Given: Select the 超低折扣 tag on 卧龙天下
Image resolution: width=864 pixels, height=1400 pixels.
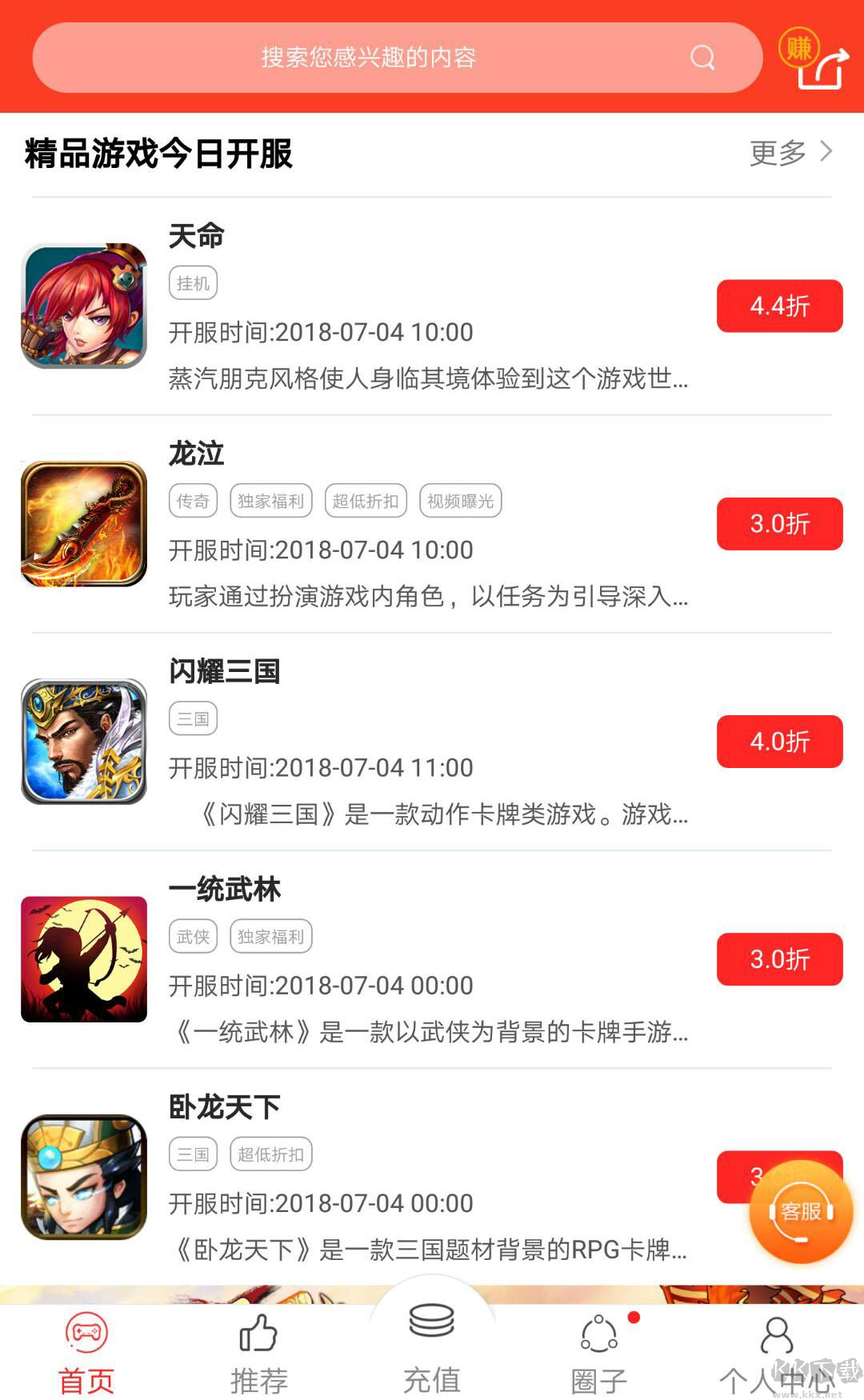Looking at the screenshot, I should point(271,1154).
